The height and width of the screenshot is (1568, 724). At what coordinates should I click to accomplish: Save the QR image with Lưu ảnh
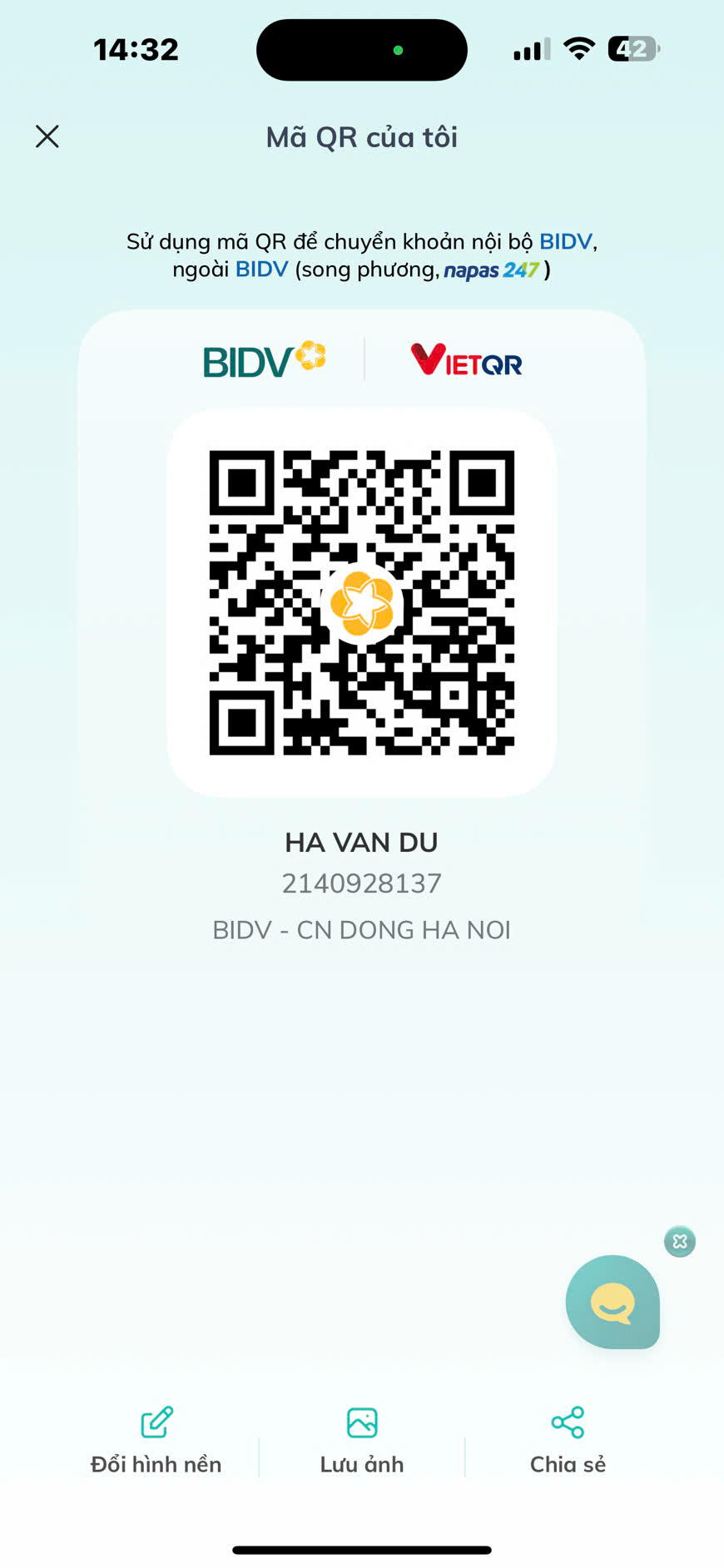coord(362,1441)
